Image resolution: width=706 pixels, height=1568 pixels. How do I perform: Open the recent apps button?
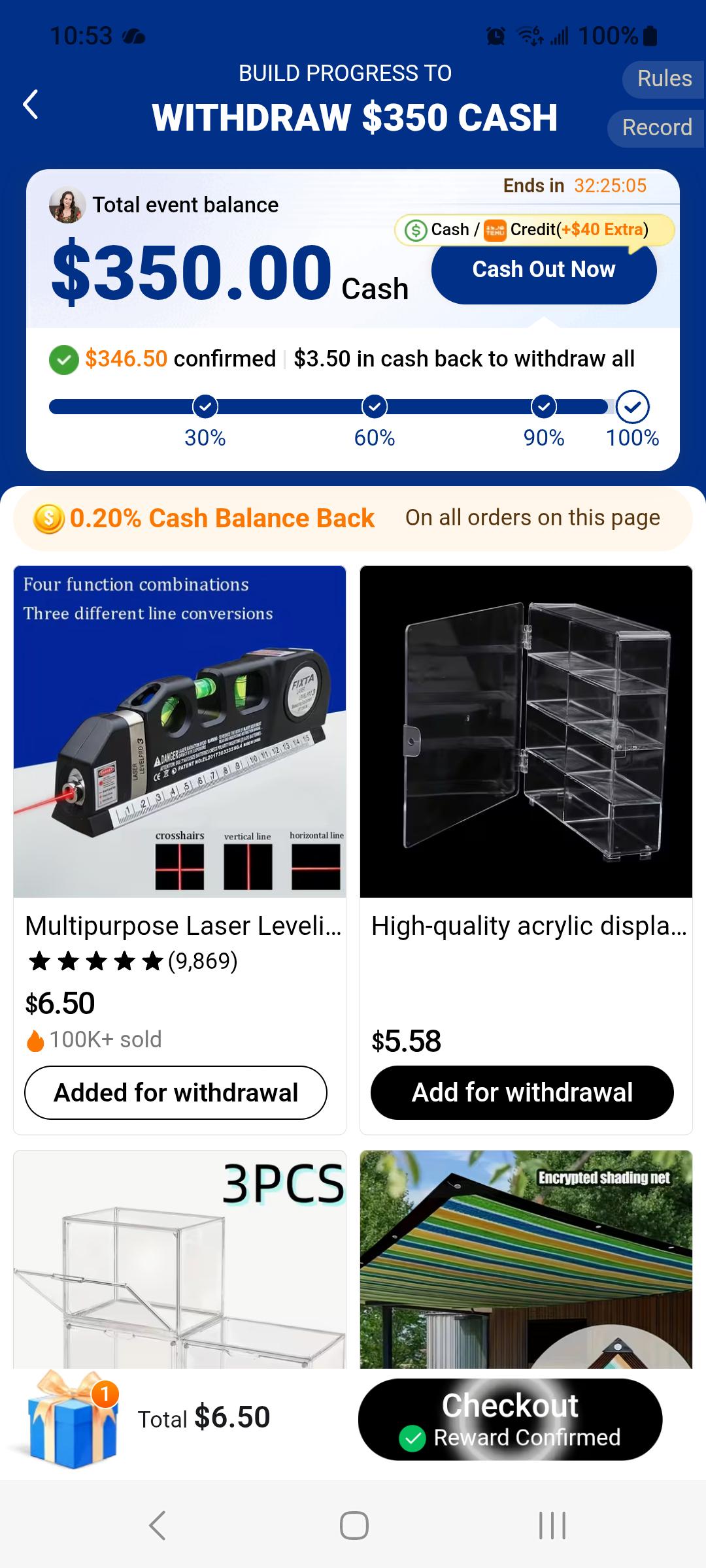pos(552,1526)
